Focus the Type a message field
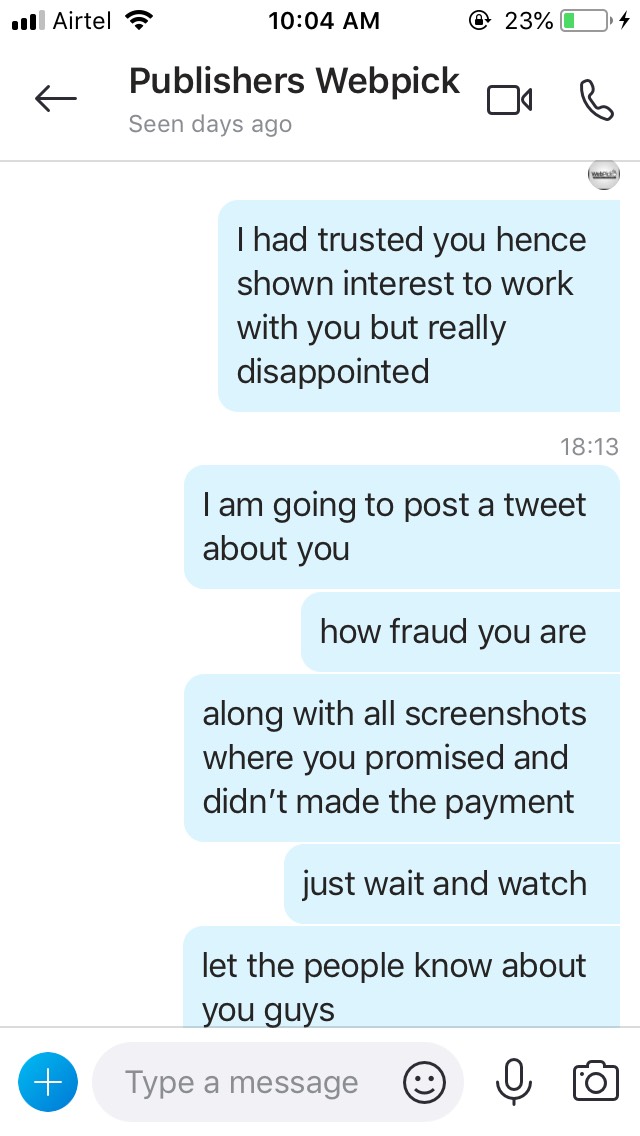 click(241, 1082)
